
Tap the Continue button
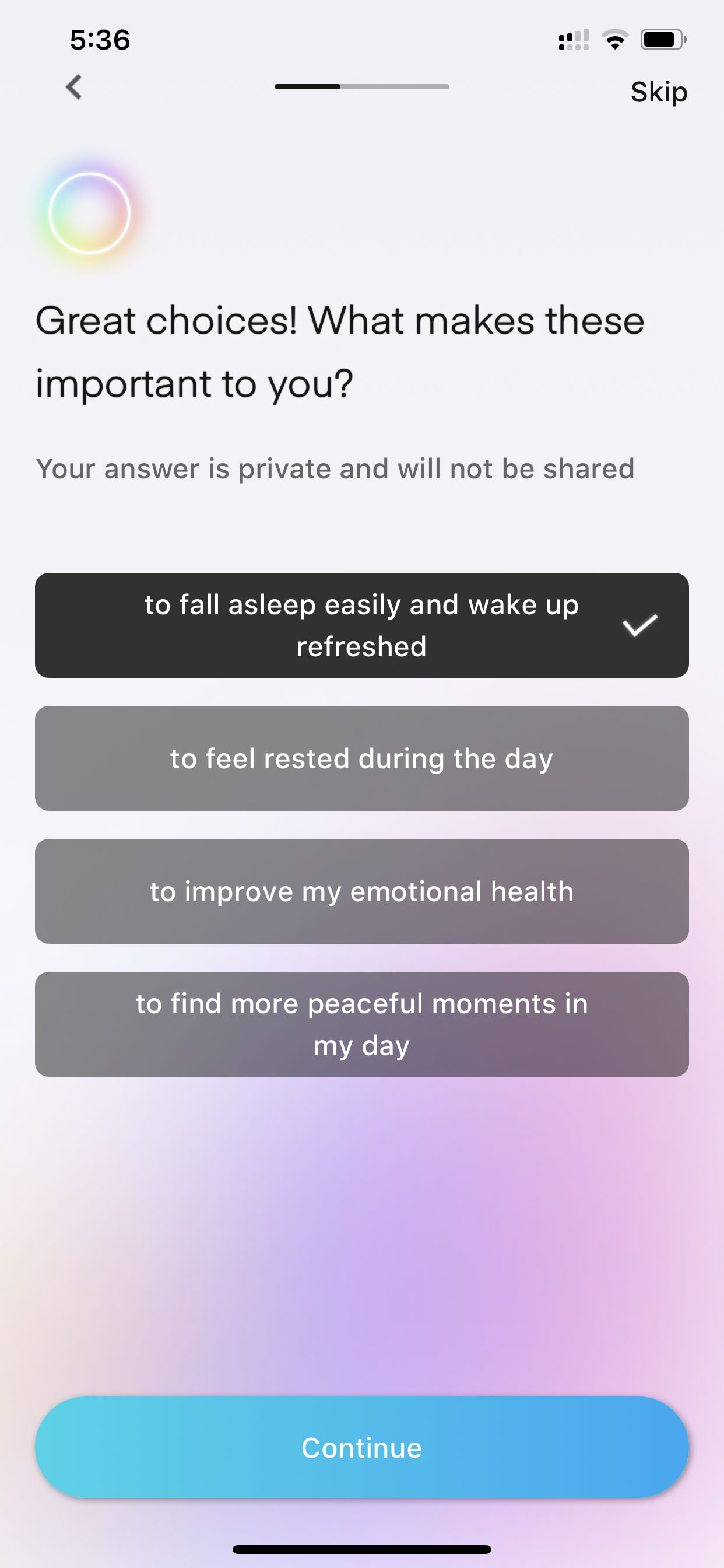361,1447
